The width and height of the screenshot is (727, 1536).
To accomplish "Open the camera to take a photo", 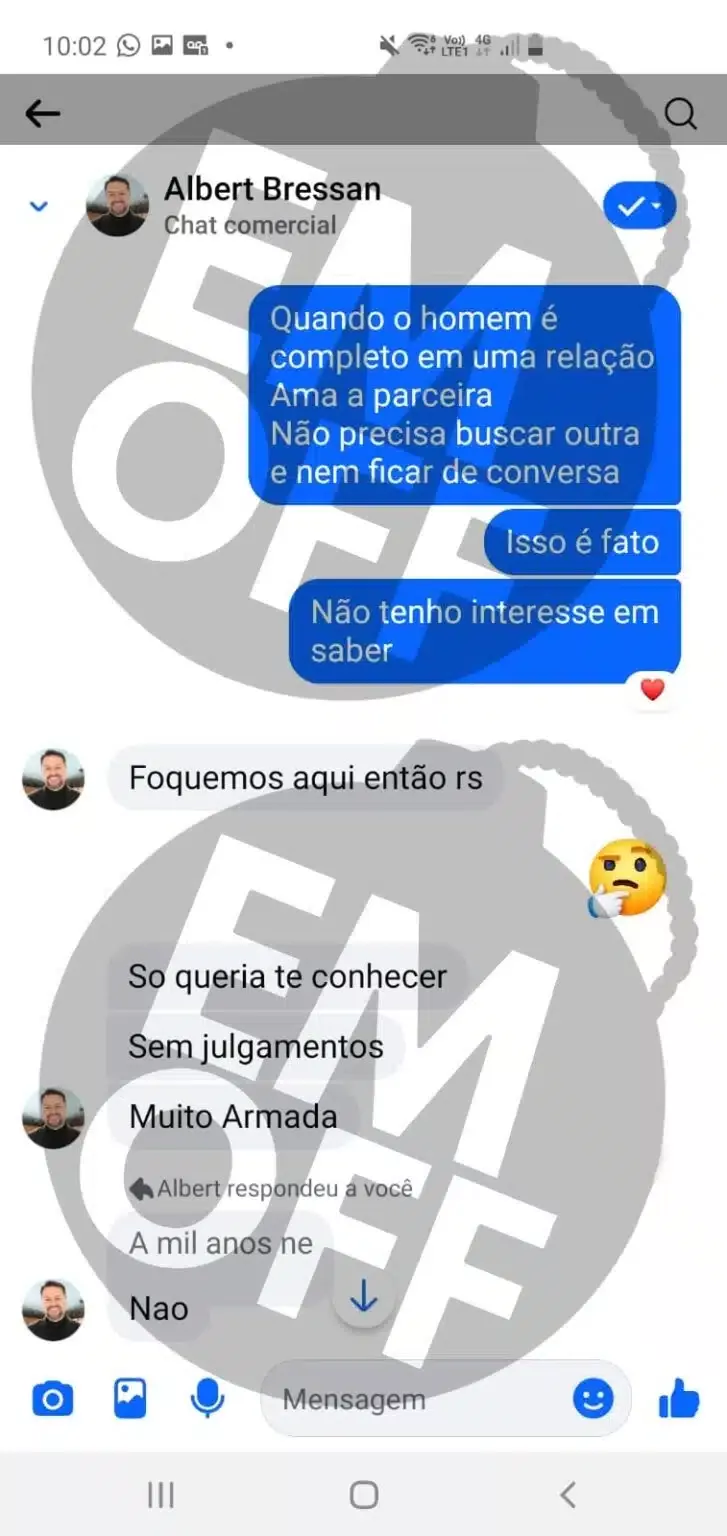I will 53,1399.
